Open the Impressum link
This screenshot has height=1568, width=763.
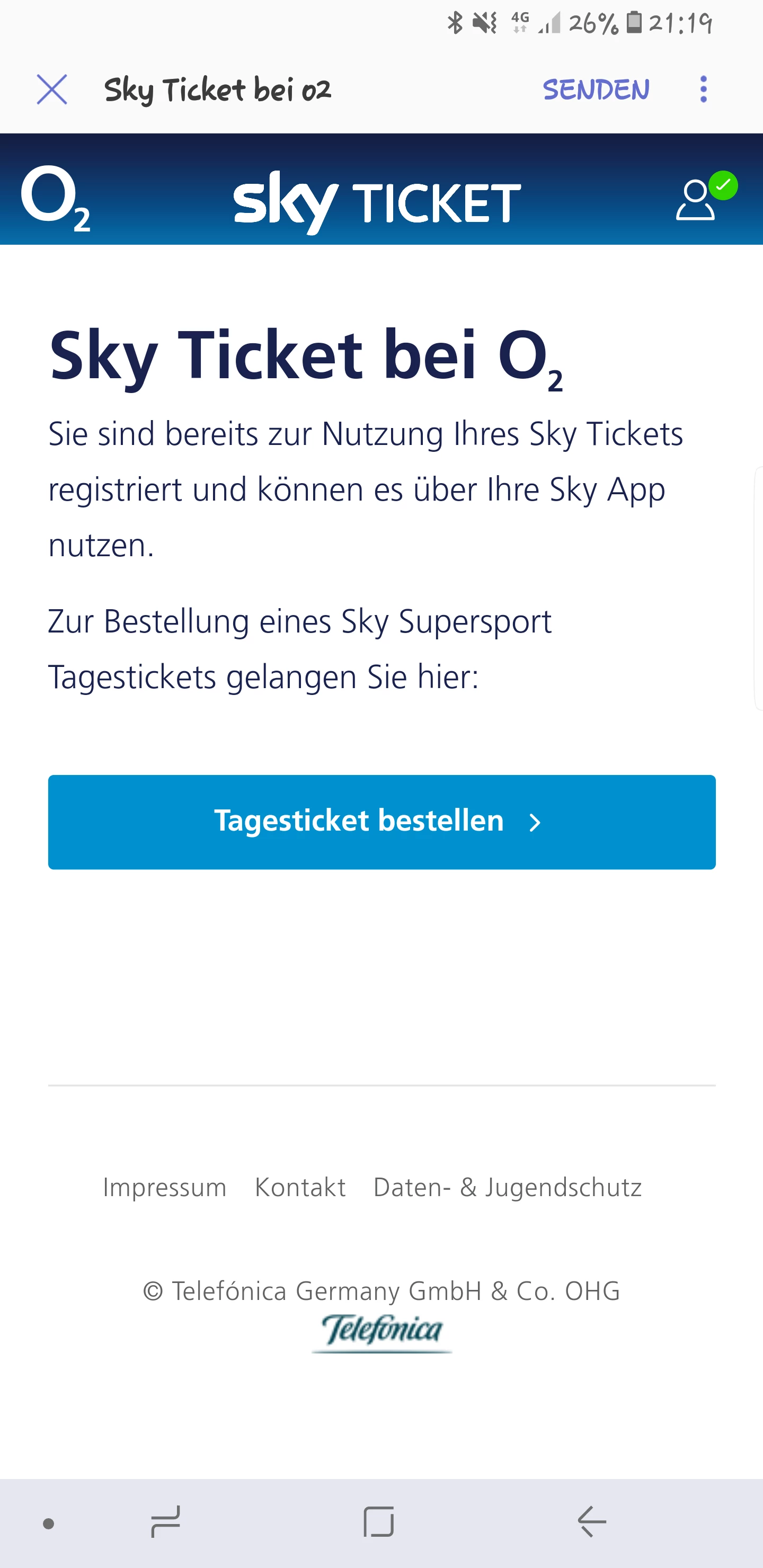pyautogui.click(x=164, y=1188)
